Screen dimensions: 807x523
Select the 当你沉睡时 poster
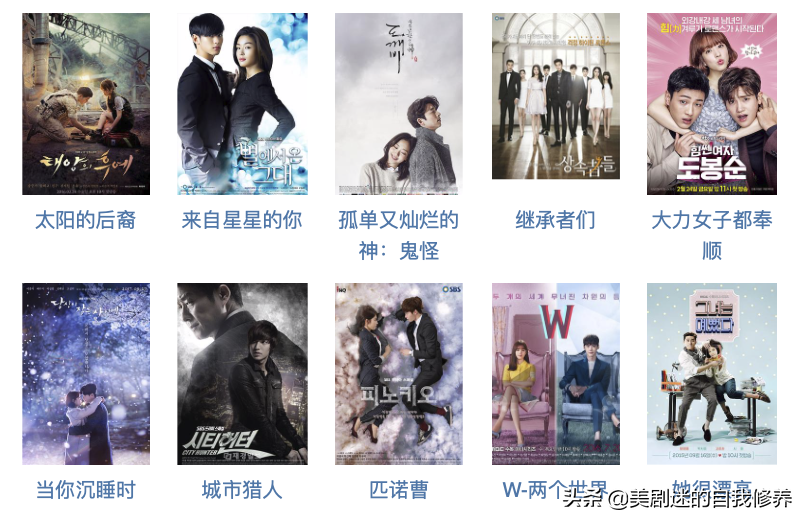click(x=86, y=374)
